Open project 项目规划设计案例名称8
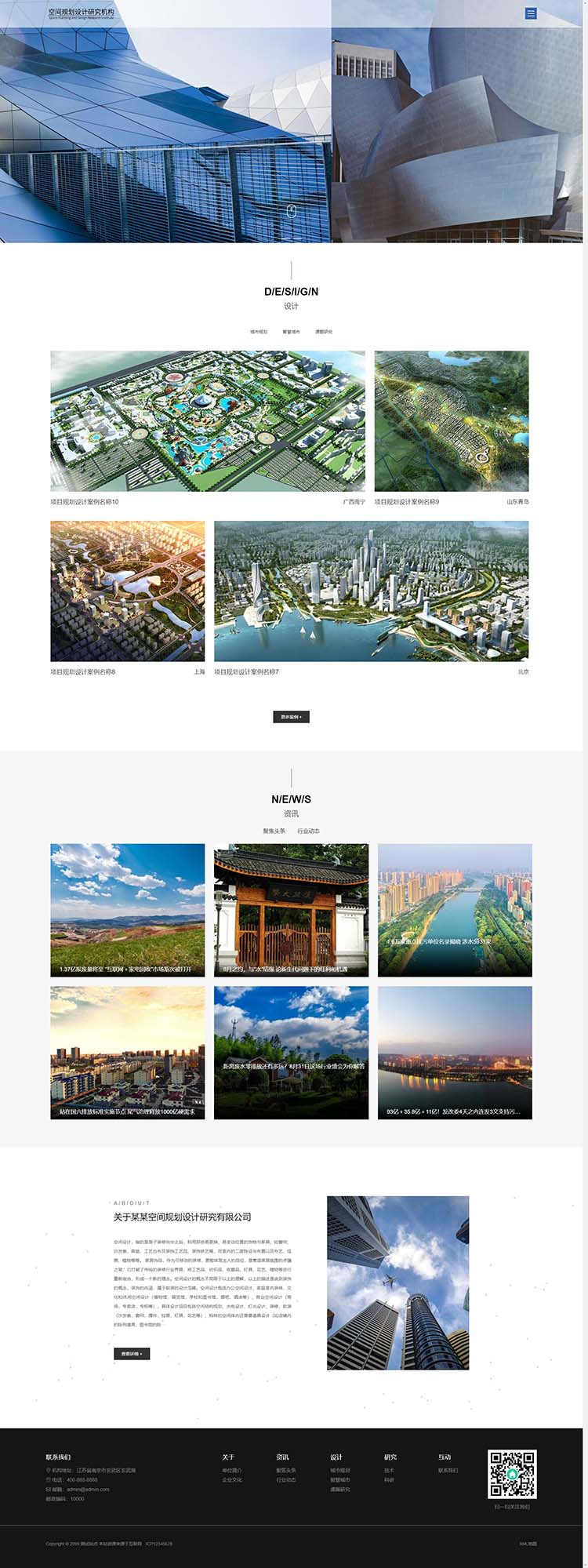 click(x=128, y=591)
